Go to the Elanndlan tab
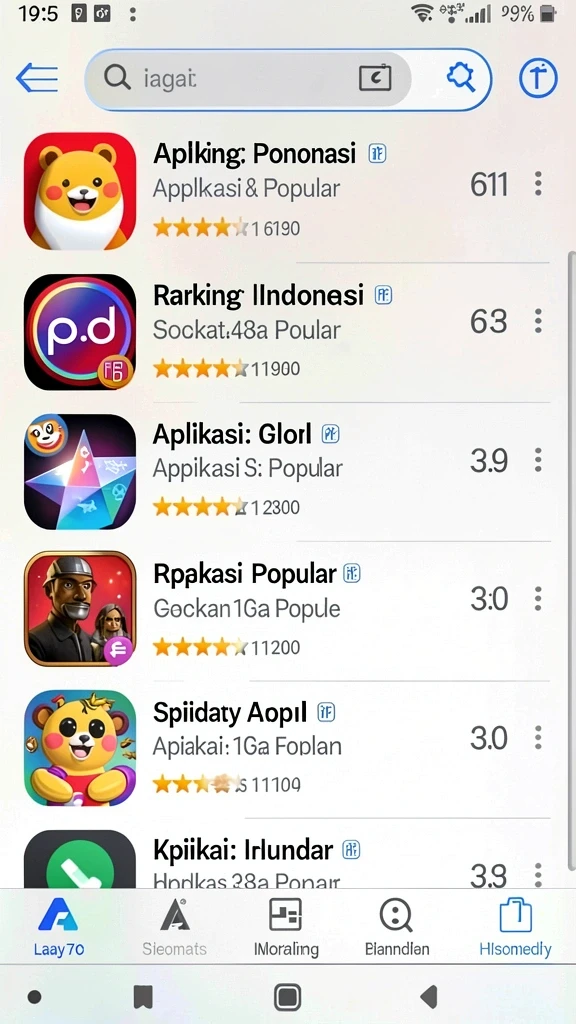This screenshot has width=576, height=1024. (x=396, y=927)
